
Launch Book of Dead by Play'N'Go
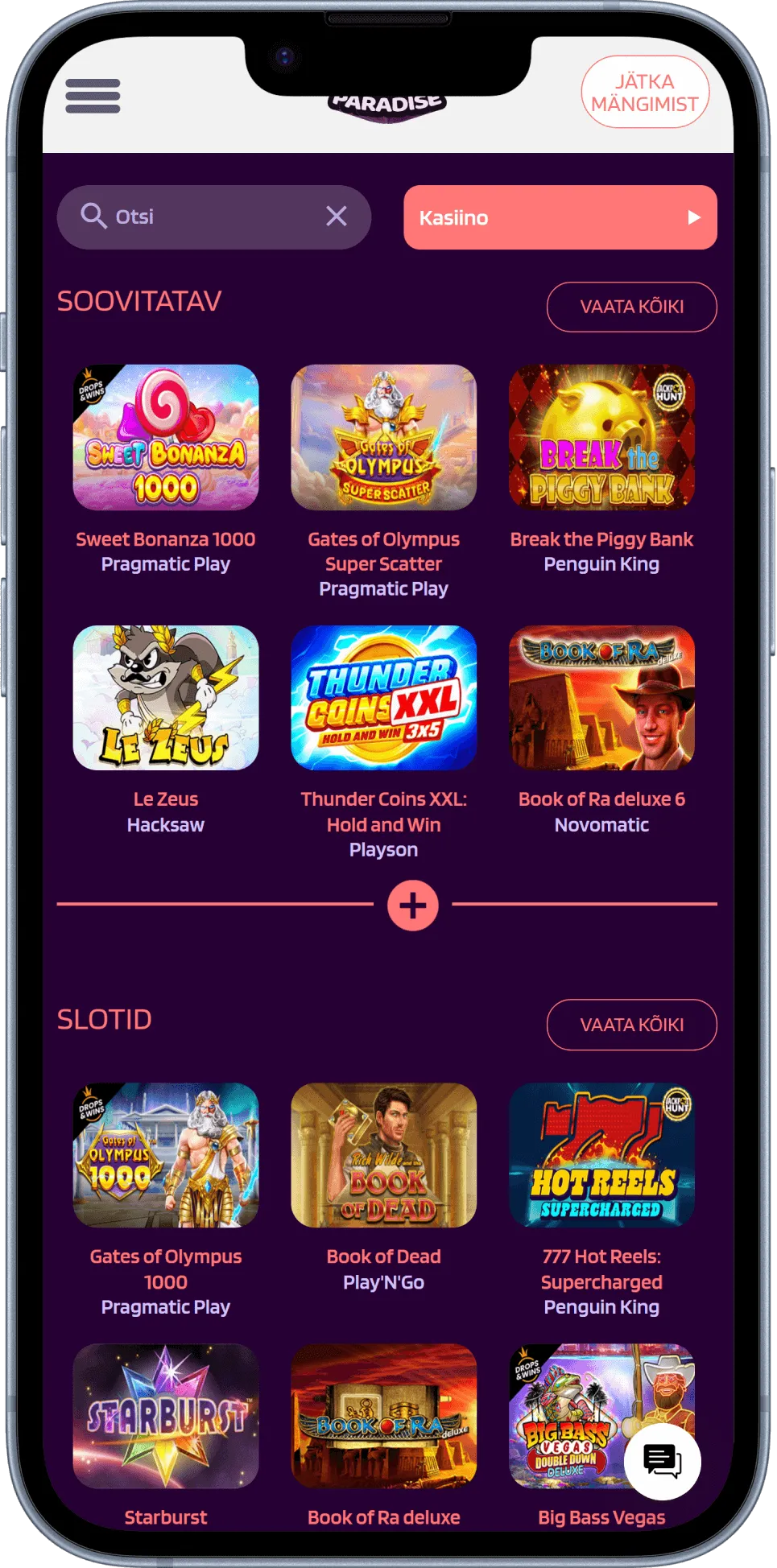click(383, 1155)
